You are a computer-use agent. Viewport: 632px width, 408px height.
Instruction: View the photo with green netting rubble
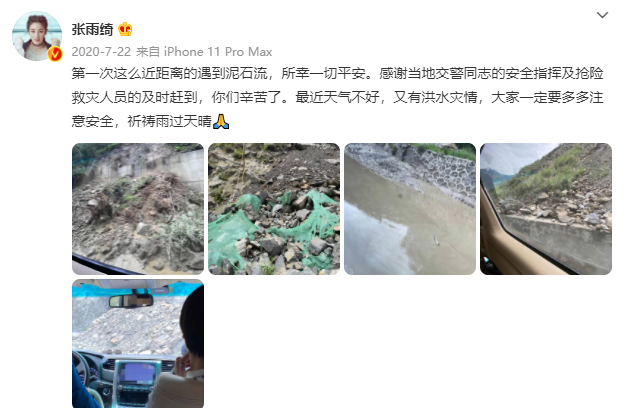tap(274, 209)
